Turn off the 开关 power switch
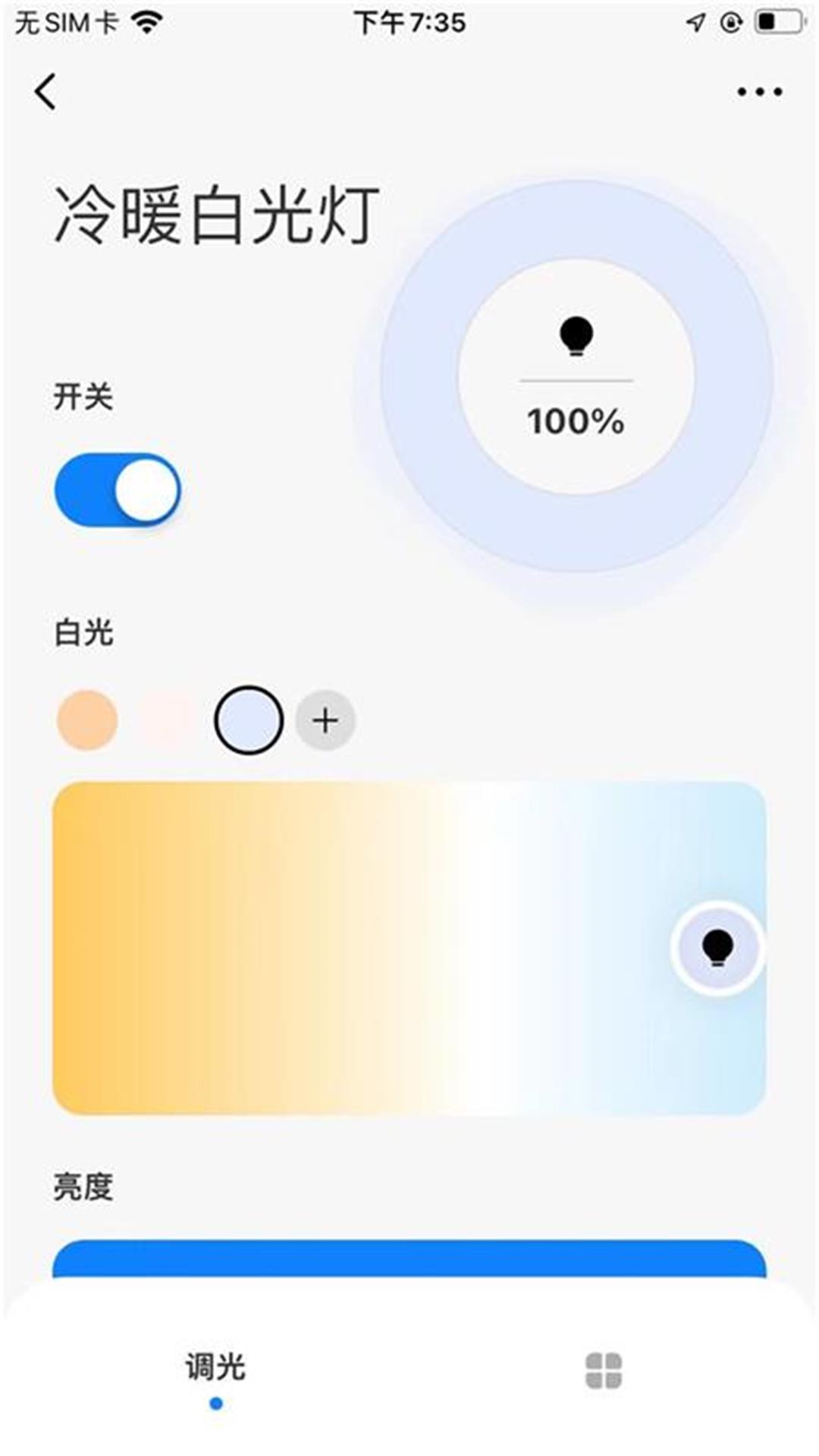Screen dimensions: 819x1456 118,490
